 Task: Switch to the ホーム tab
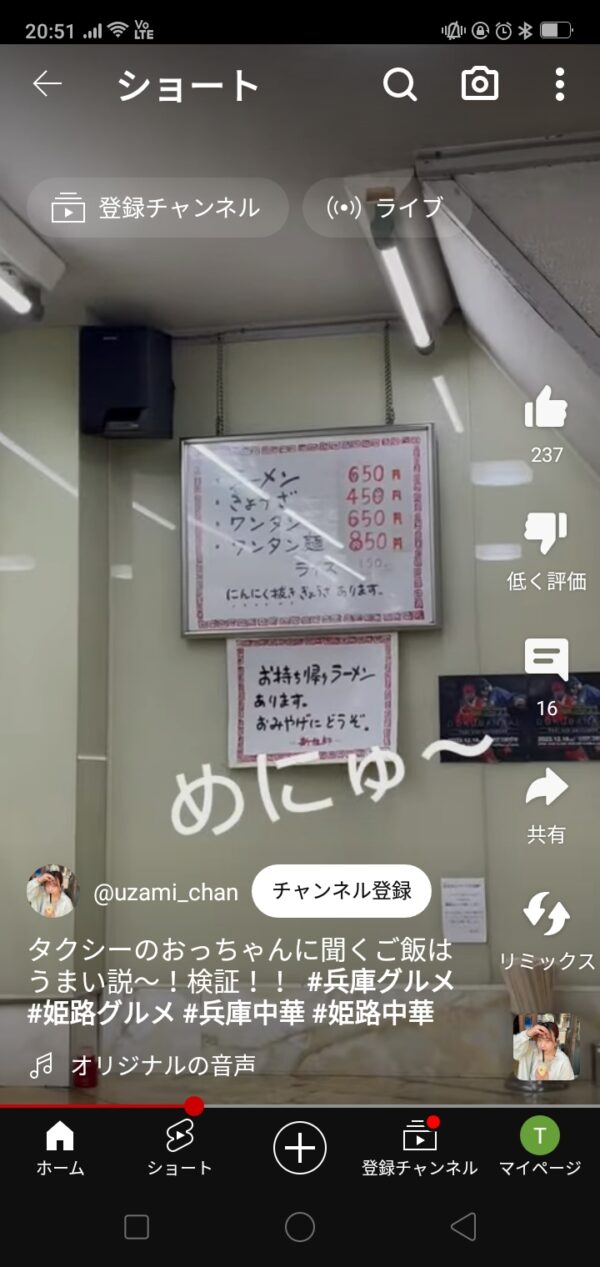[x=60, y=1148]
